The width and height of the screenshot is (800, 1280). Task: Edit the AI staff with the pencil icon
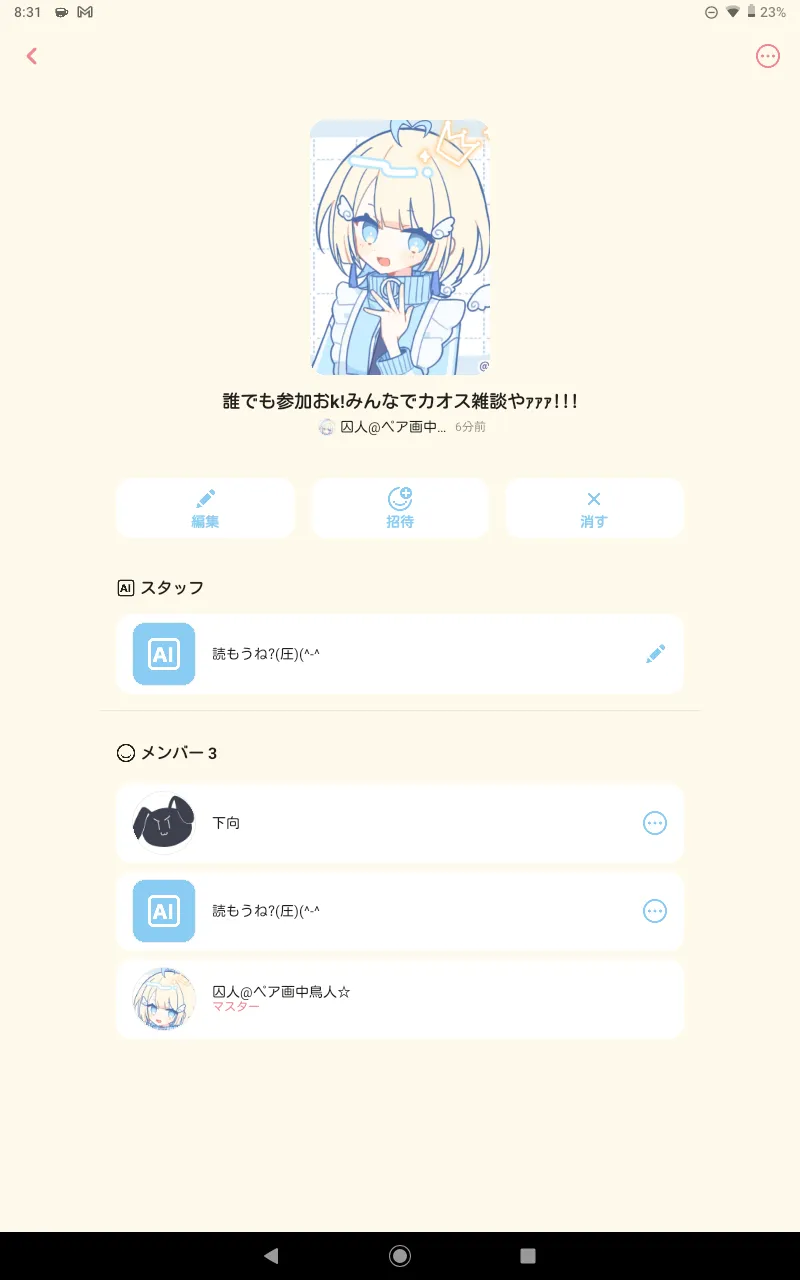click(x=655, y=654)
